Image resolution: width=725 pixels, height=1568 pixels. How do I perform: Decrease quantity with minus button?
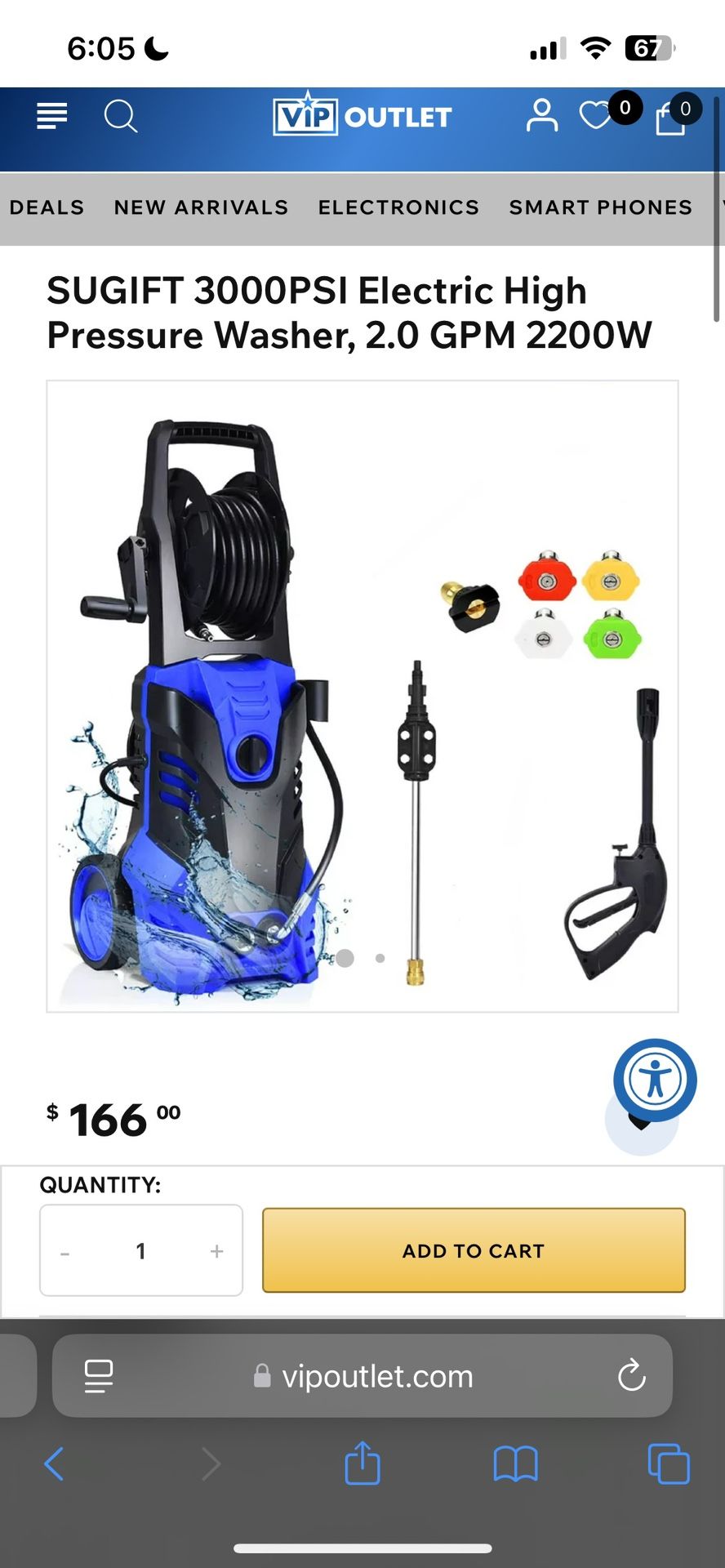(65, 1252)
